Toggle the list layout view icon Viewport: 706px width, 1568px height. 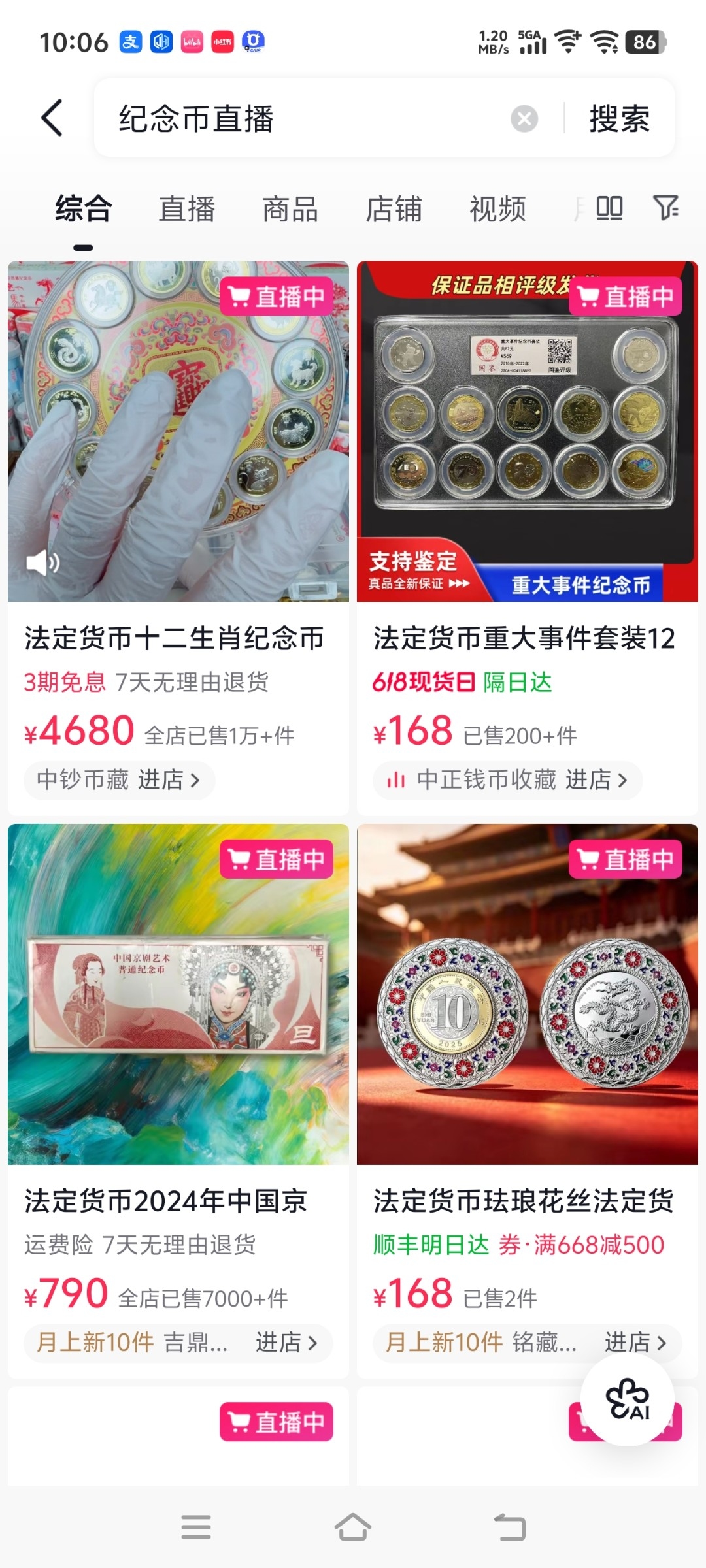(x=609, y=208)
